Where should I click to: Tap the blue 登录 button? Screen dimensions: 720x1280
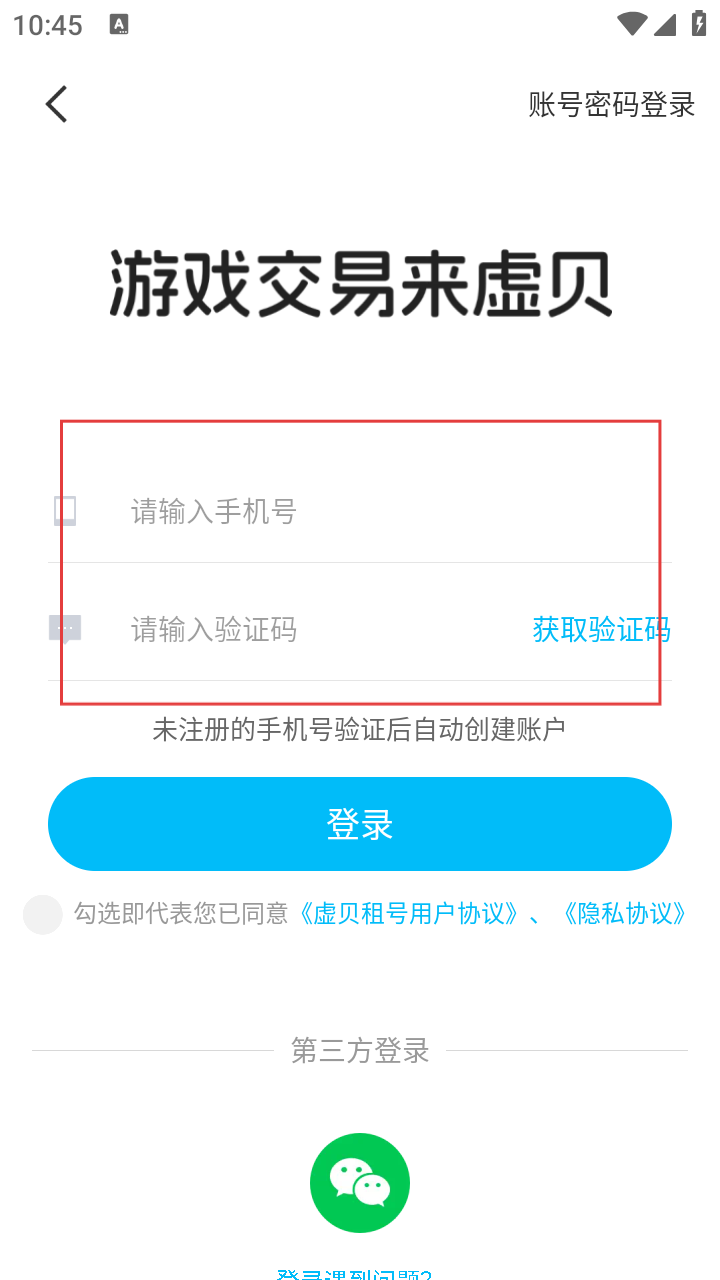click(360, 824)
